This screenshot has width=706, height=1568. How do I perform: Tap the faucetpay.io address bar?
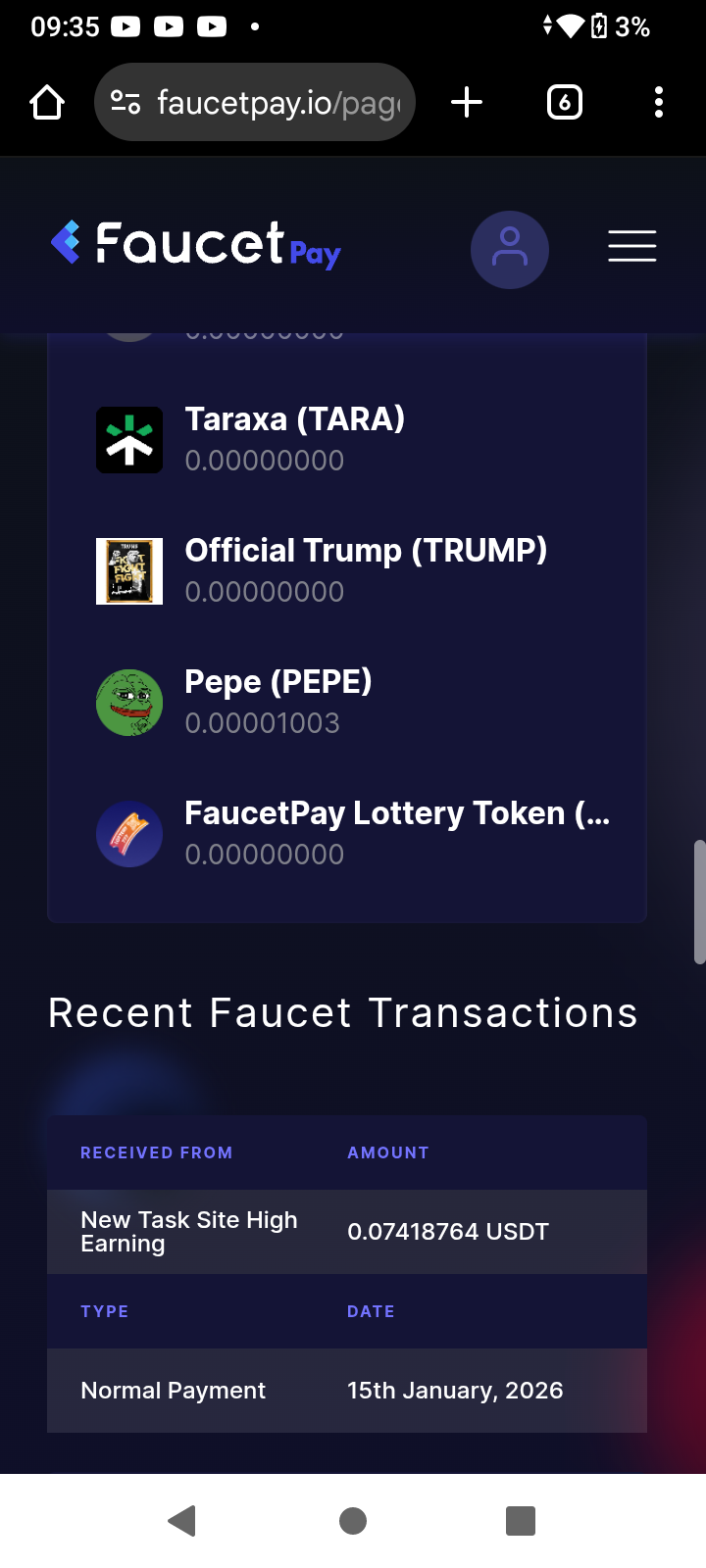tap(255, 102)
